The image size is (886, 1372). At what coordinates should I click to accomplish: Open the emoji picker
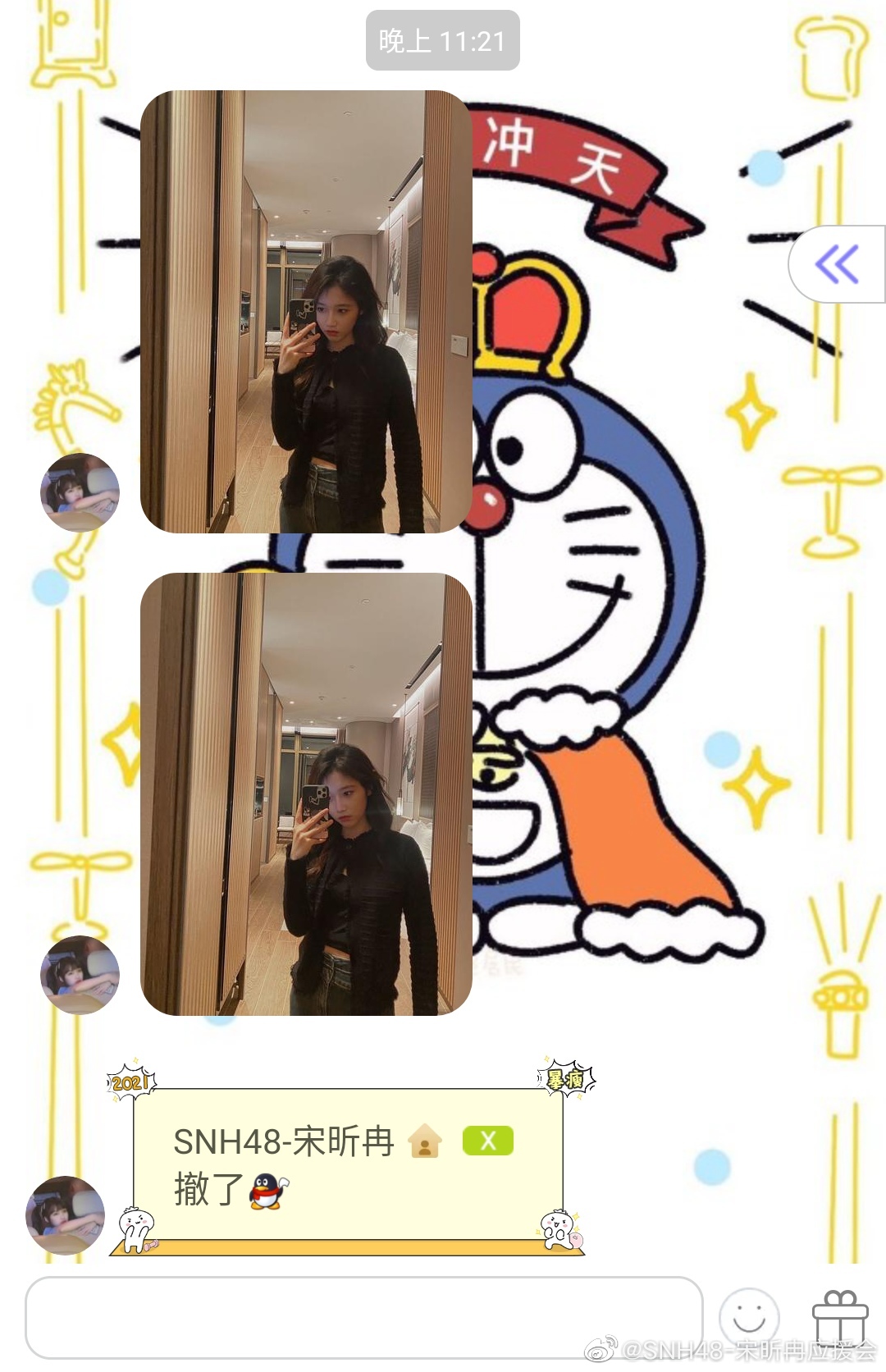click(748, 1318)
